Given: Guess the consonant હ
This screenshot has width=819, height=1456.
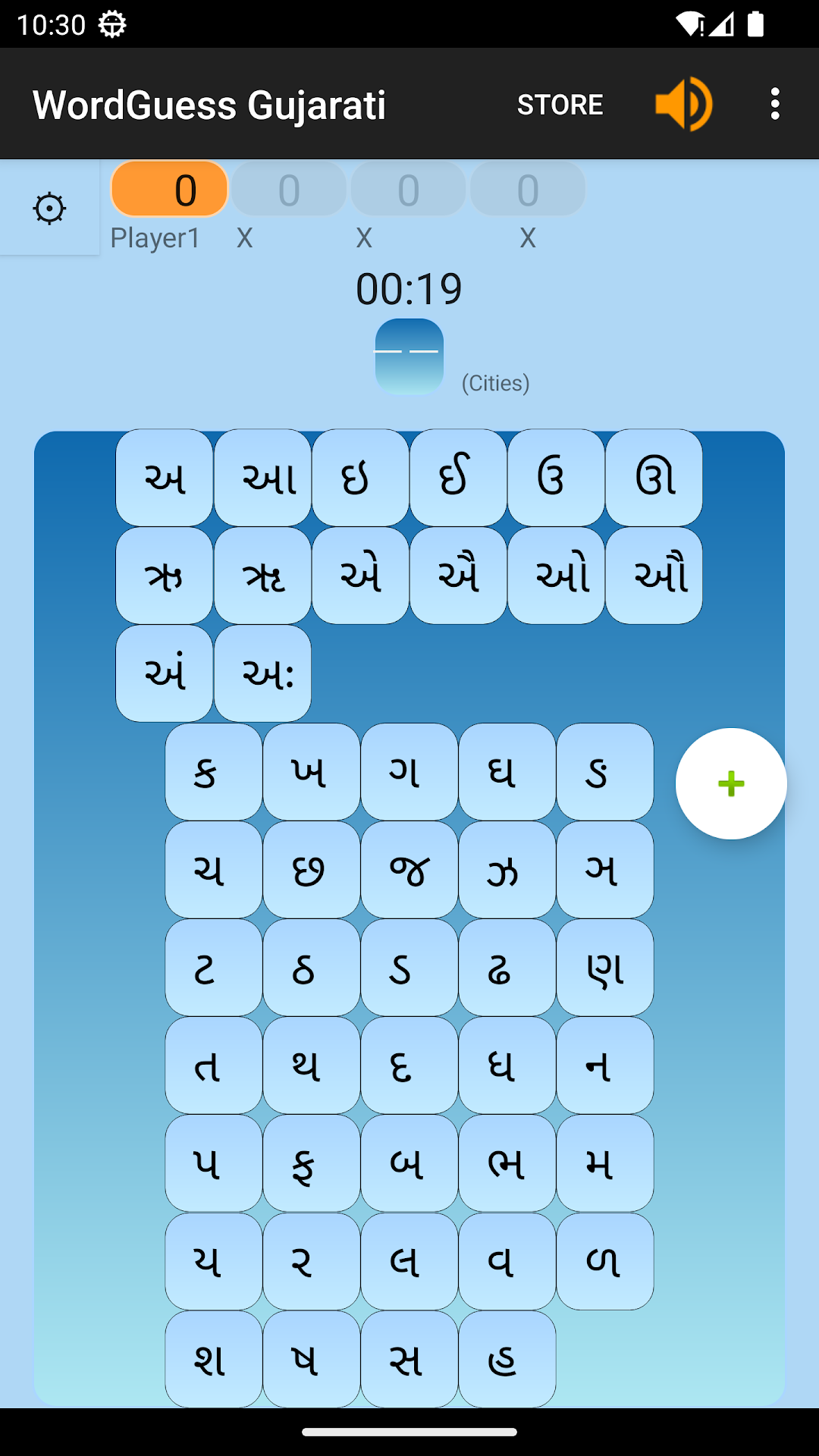Looking at the screenshot, I should [507, 1360].
